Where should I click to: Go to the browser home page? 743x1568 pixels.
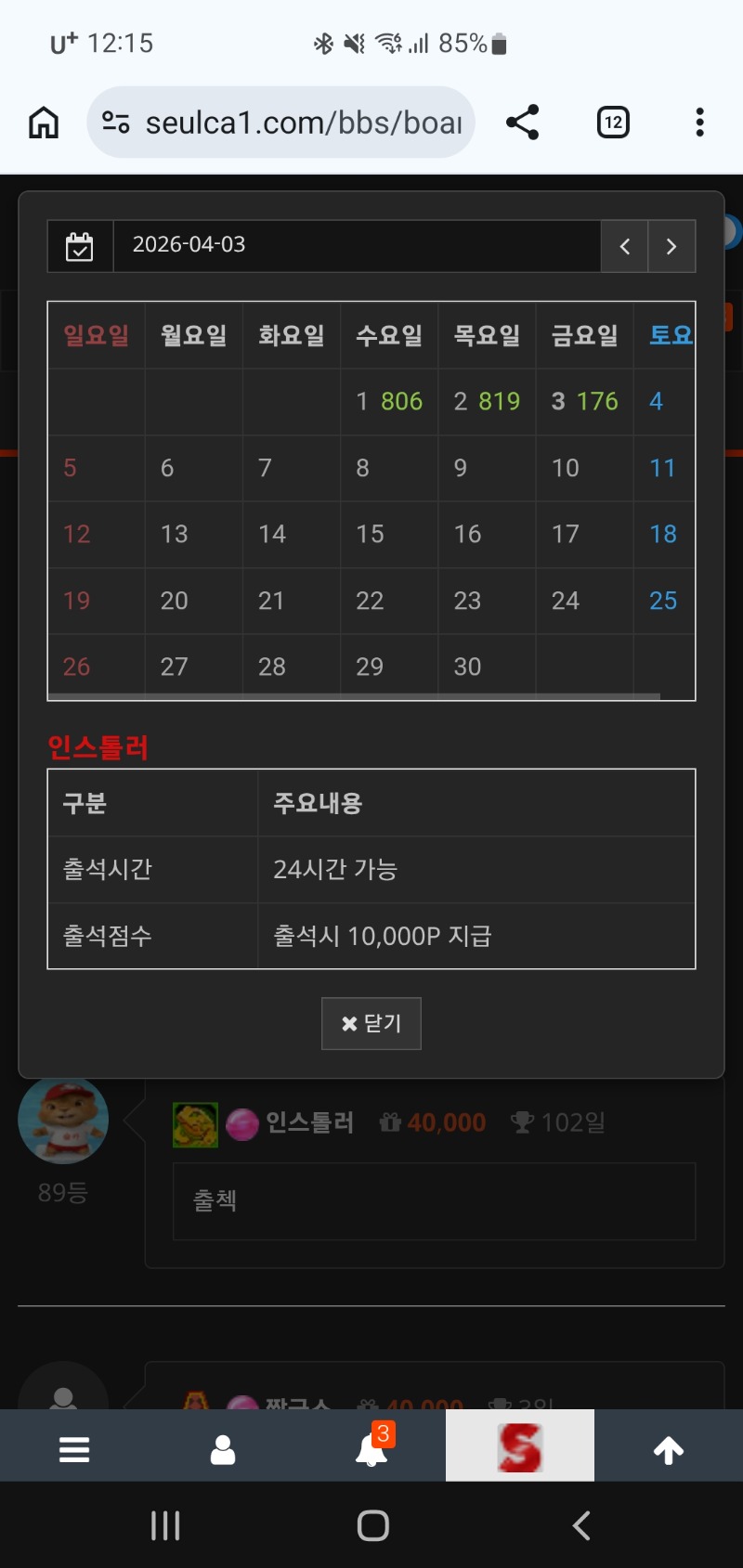pos(44,123)
